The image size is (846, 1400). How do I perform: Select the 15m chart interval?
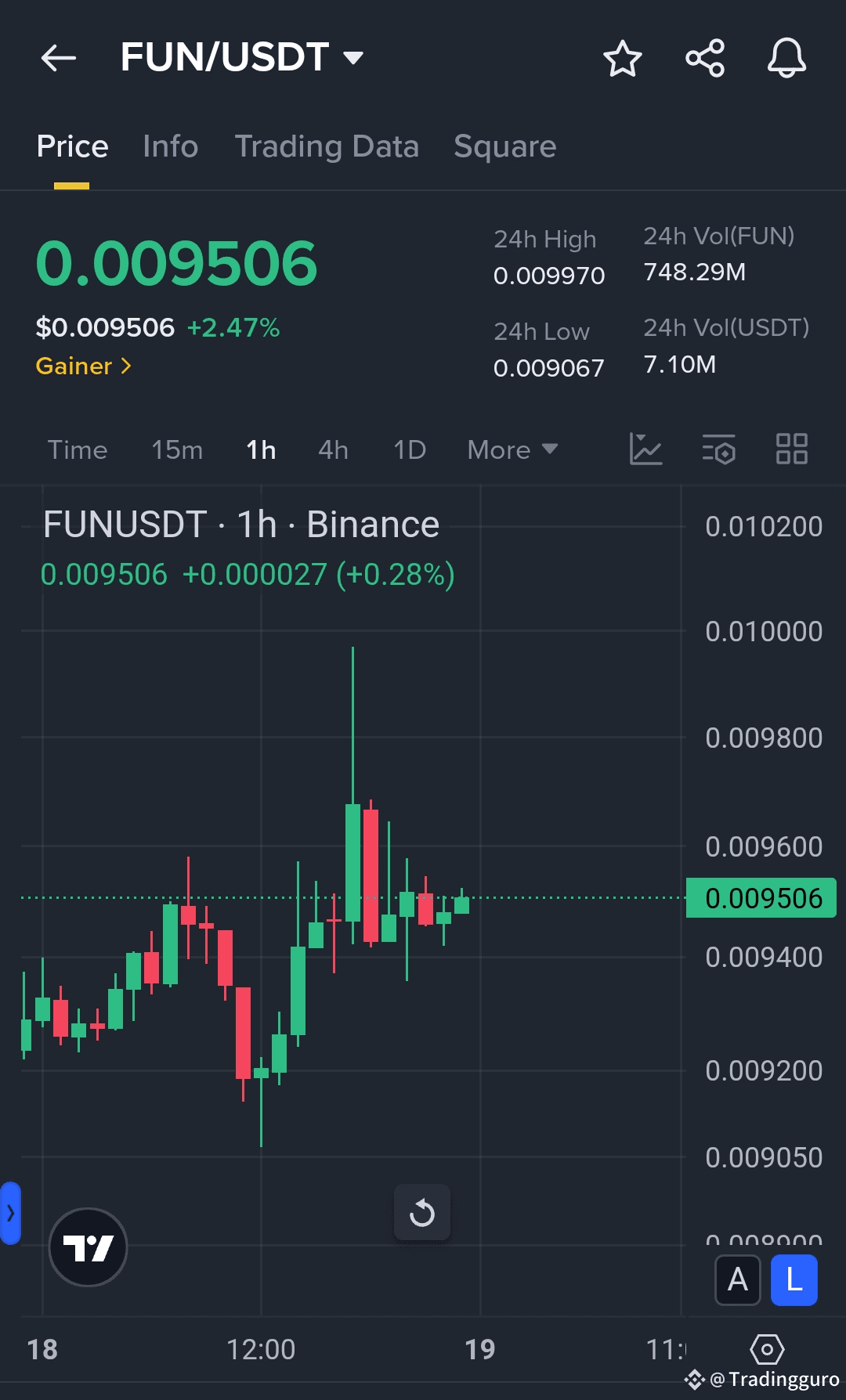(x=177, y=450)
